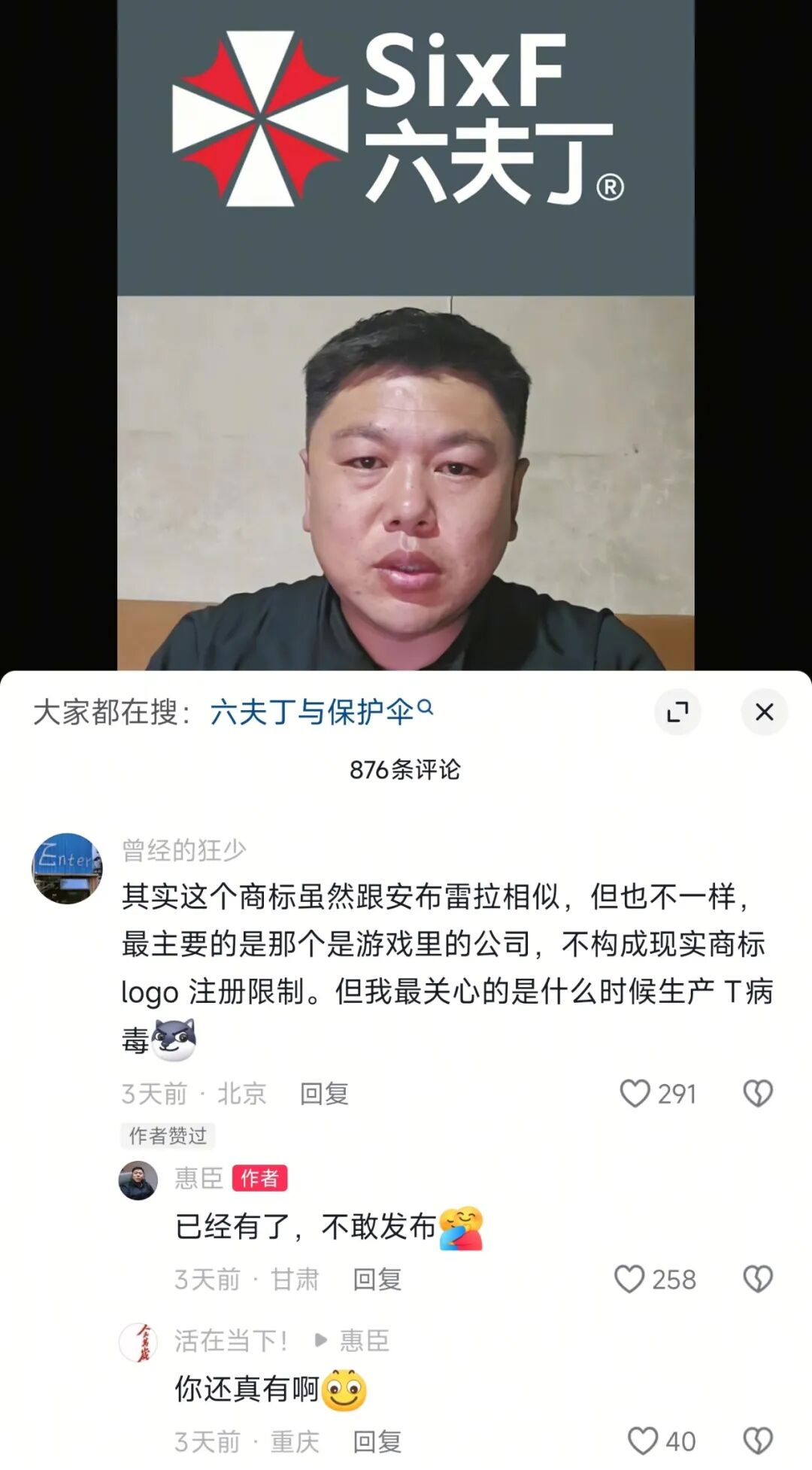Reply to 曾经的狂少's comment
The width and height of the screenshot is (812, 1470).
pyautogui.click(x=324, y=1094)
